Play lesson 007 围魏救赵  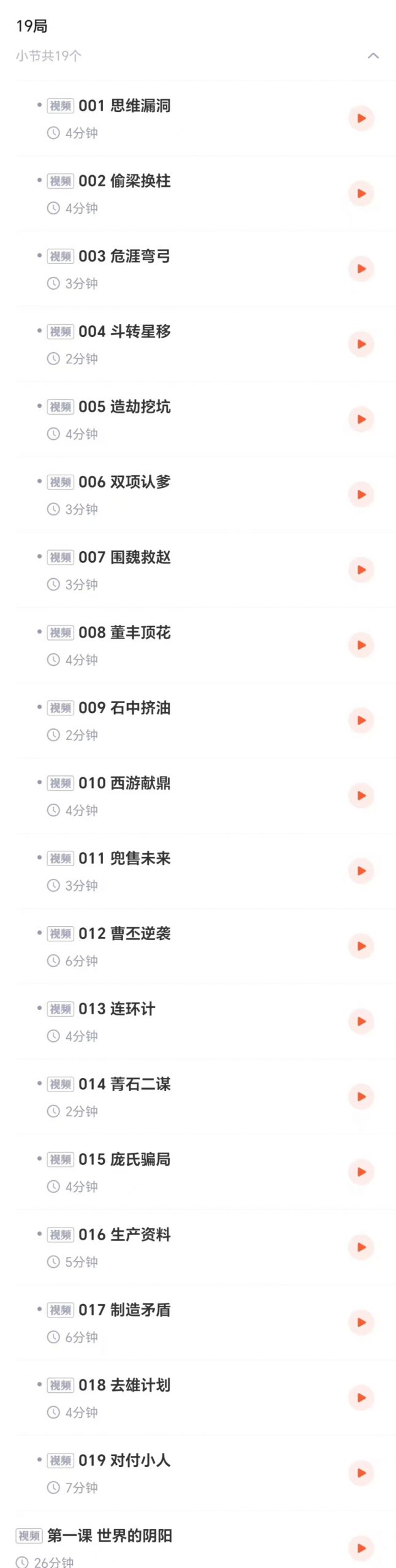pos(361,570)
